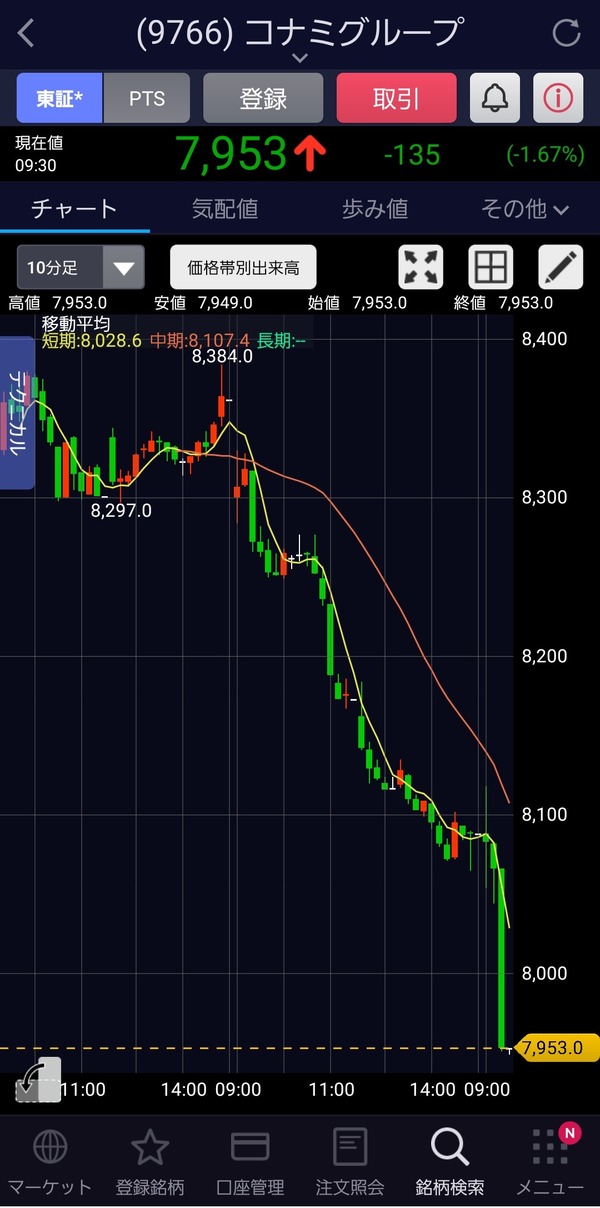
Task: Expand the コナミグループ title dropdown
Action: point(300,60)
